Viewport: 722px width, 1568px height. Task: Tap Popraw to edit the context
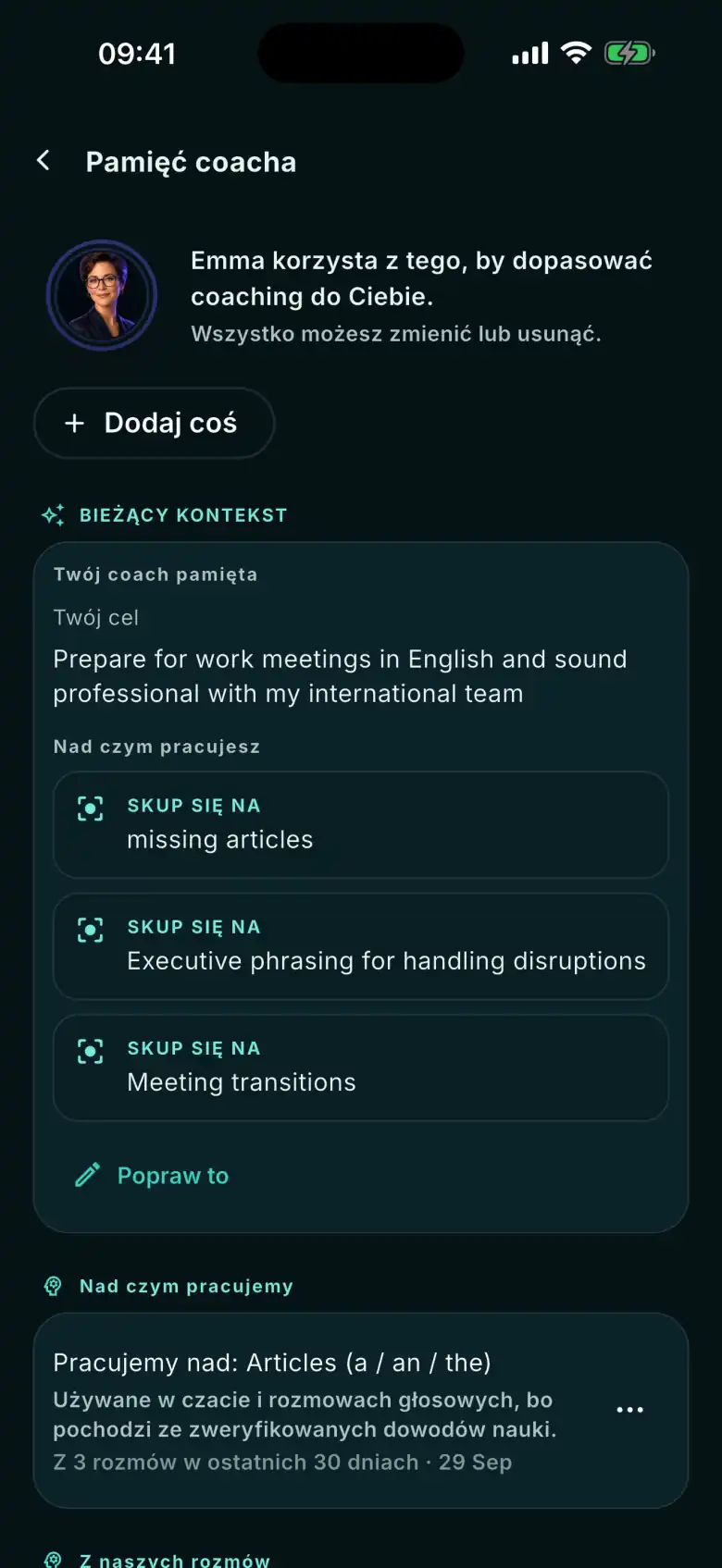152,1175
